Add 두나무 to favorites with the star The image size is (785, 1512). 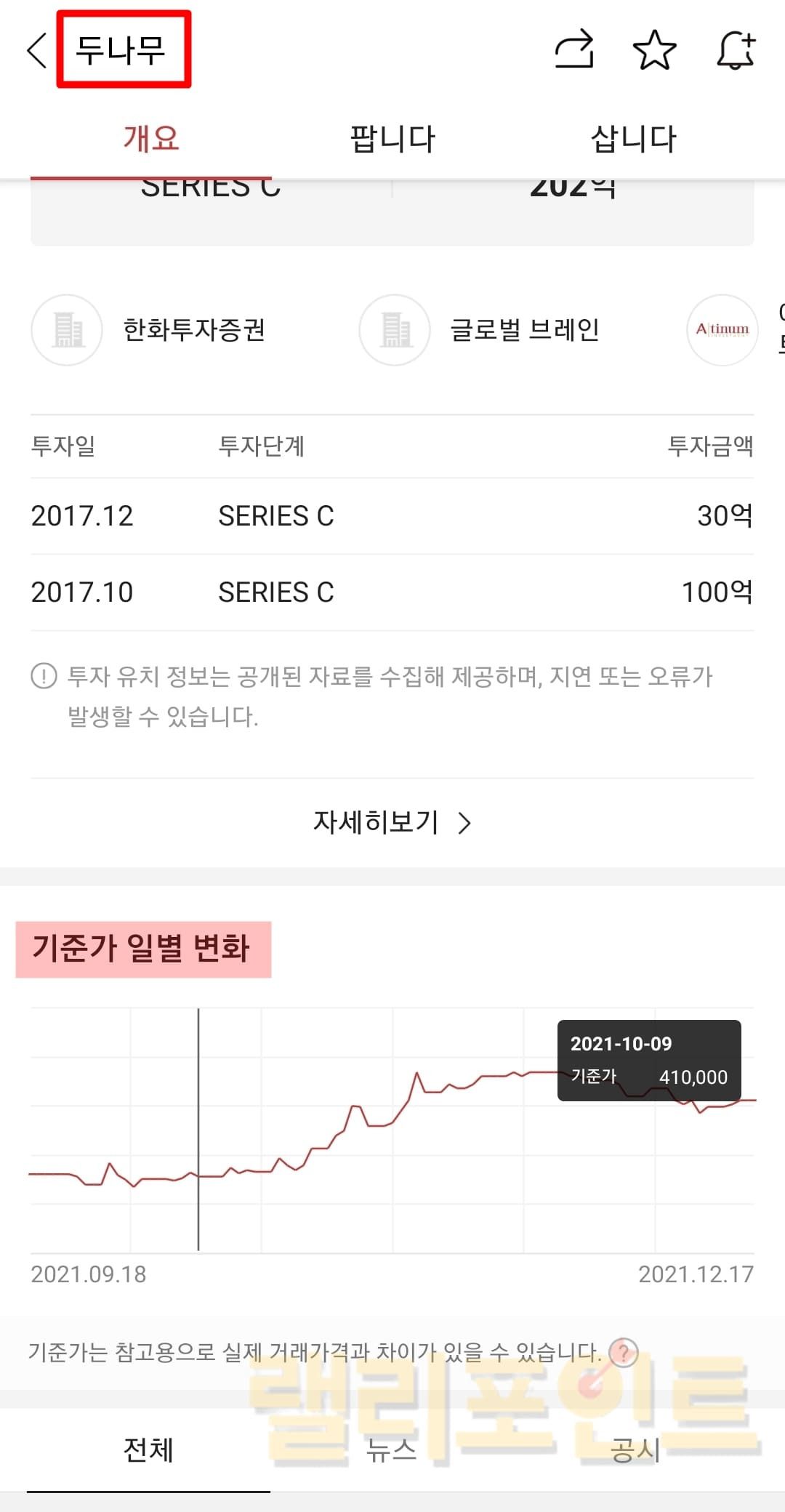click(654, 50)
